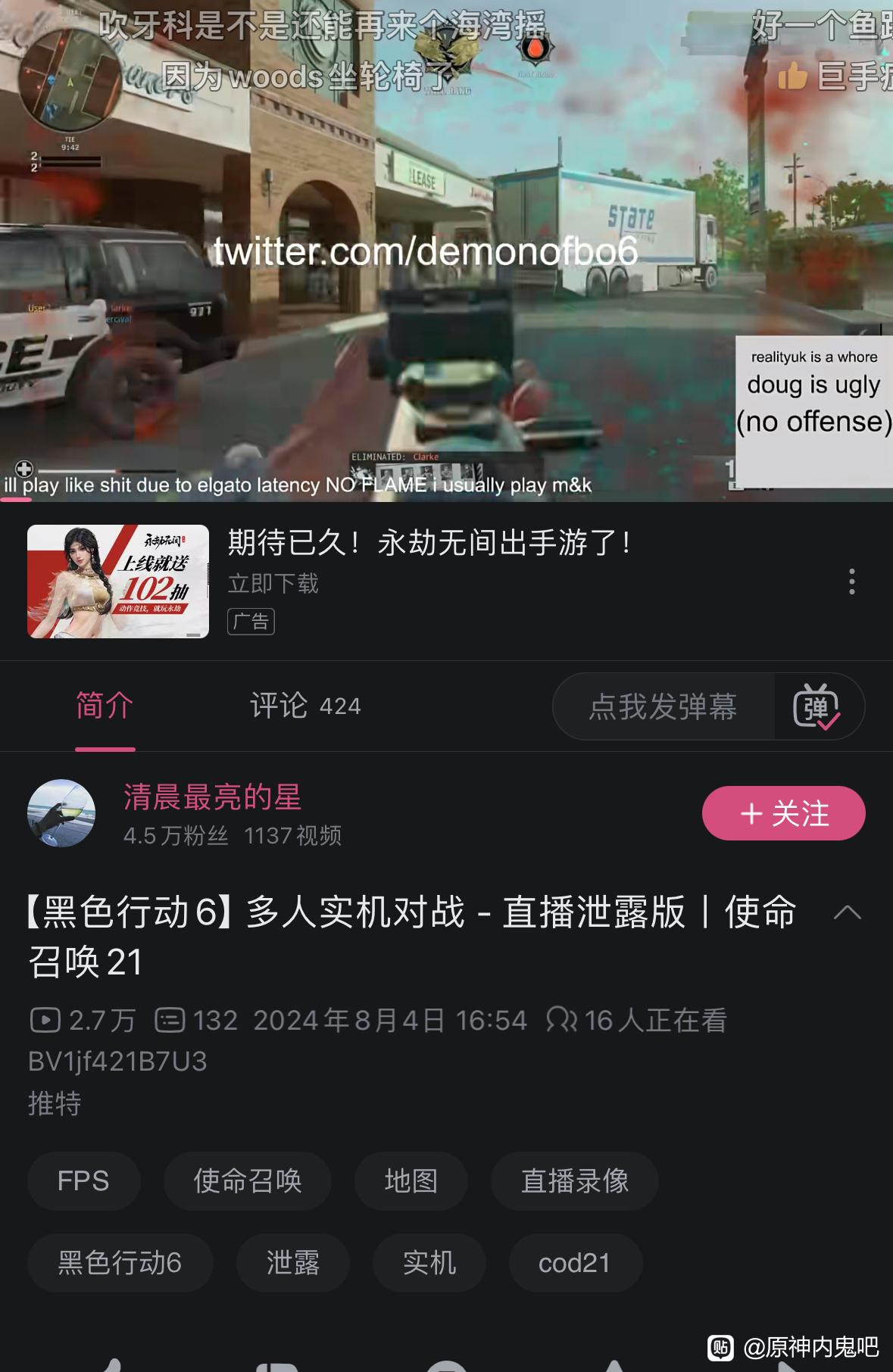Toggle the danmaku display icon
Image resolution: width=893 pixels, height=1372 pixels.
[817, 706]
